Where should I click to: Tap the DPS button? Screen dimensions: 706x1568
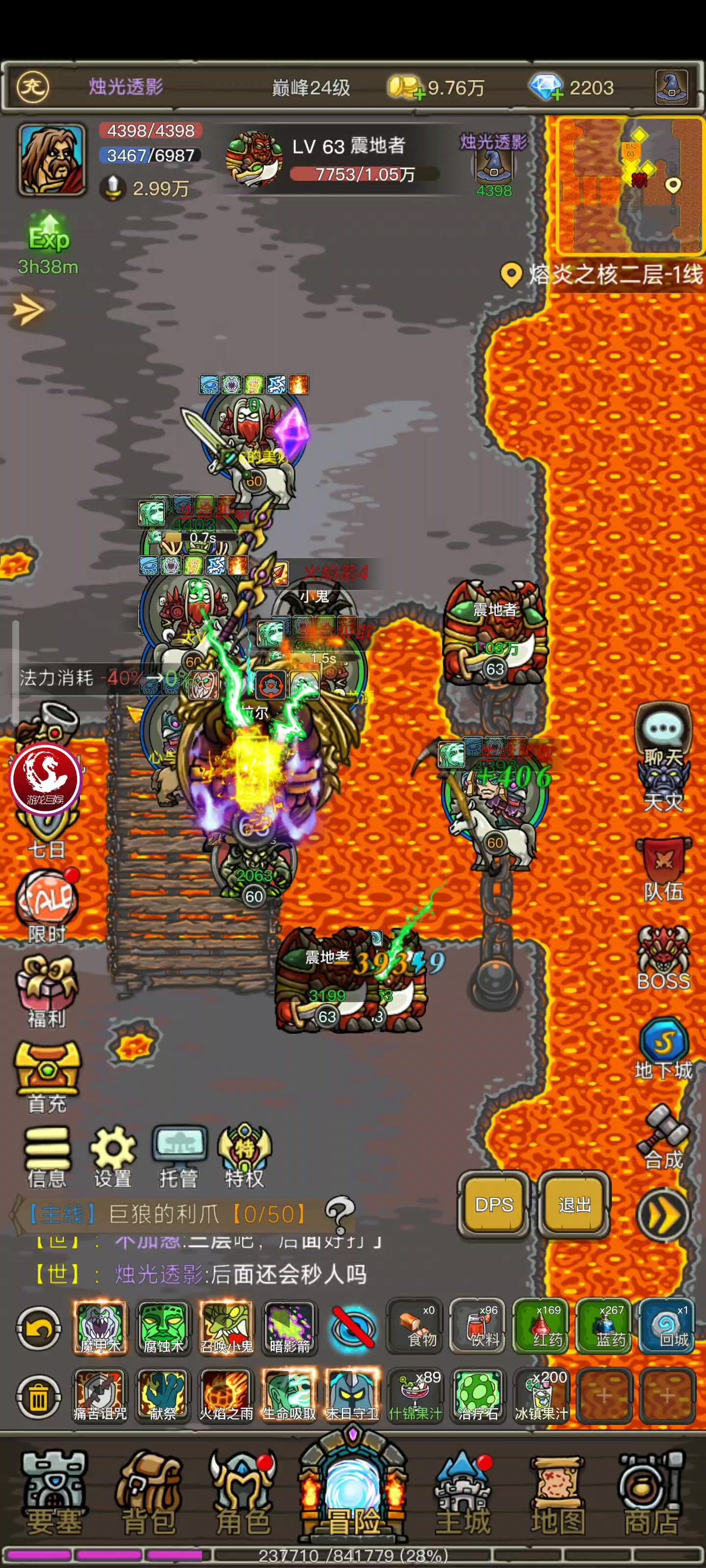[x=494, y=1204]
